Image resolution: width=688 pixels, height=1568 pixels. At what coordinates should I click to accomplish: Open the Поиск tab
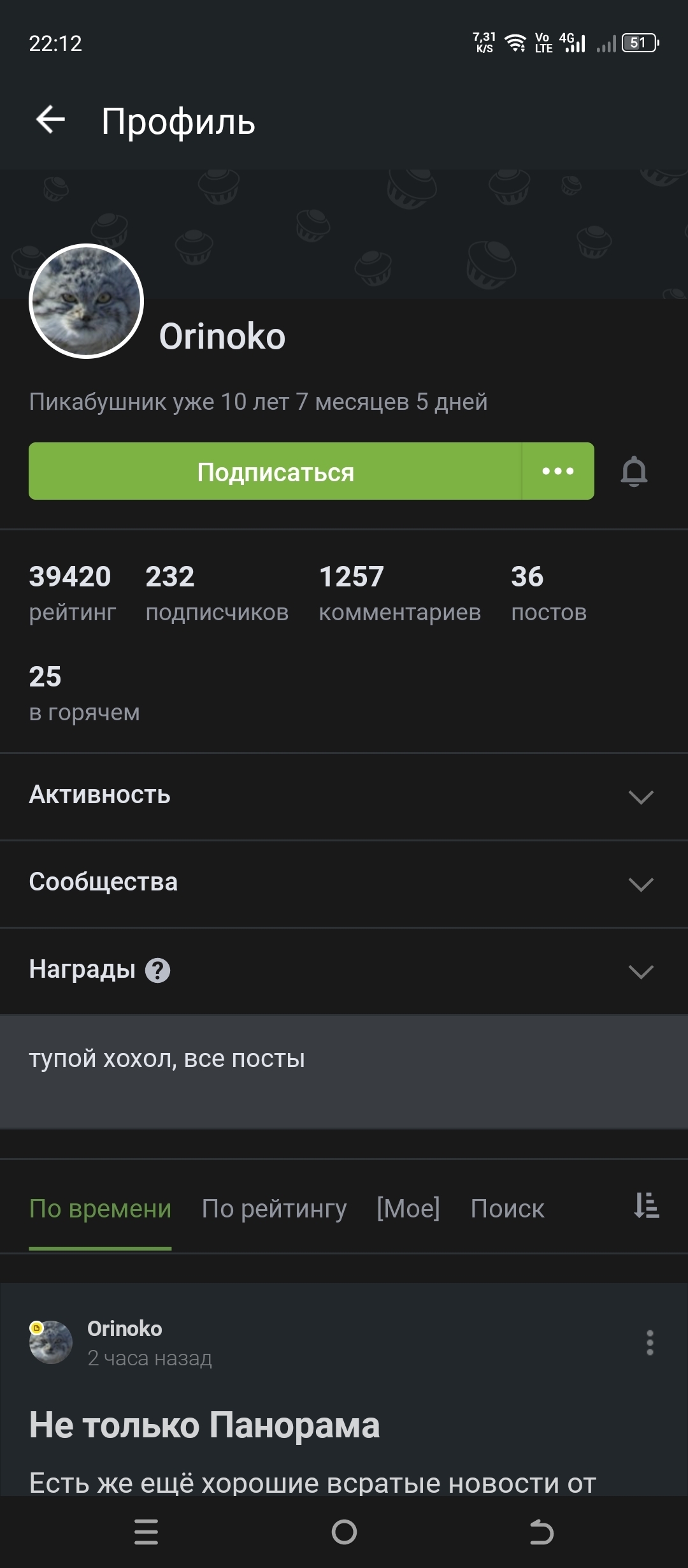[x=507, y=1209]
